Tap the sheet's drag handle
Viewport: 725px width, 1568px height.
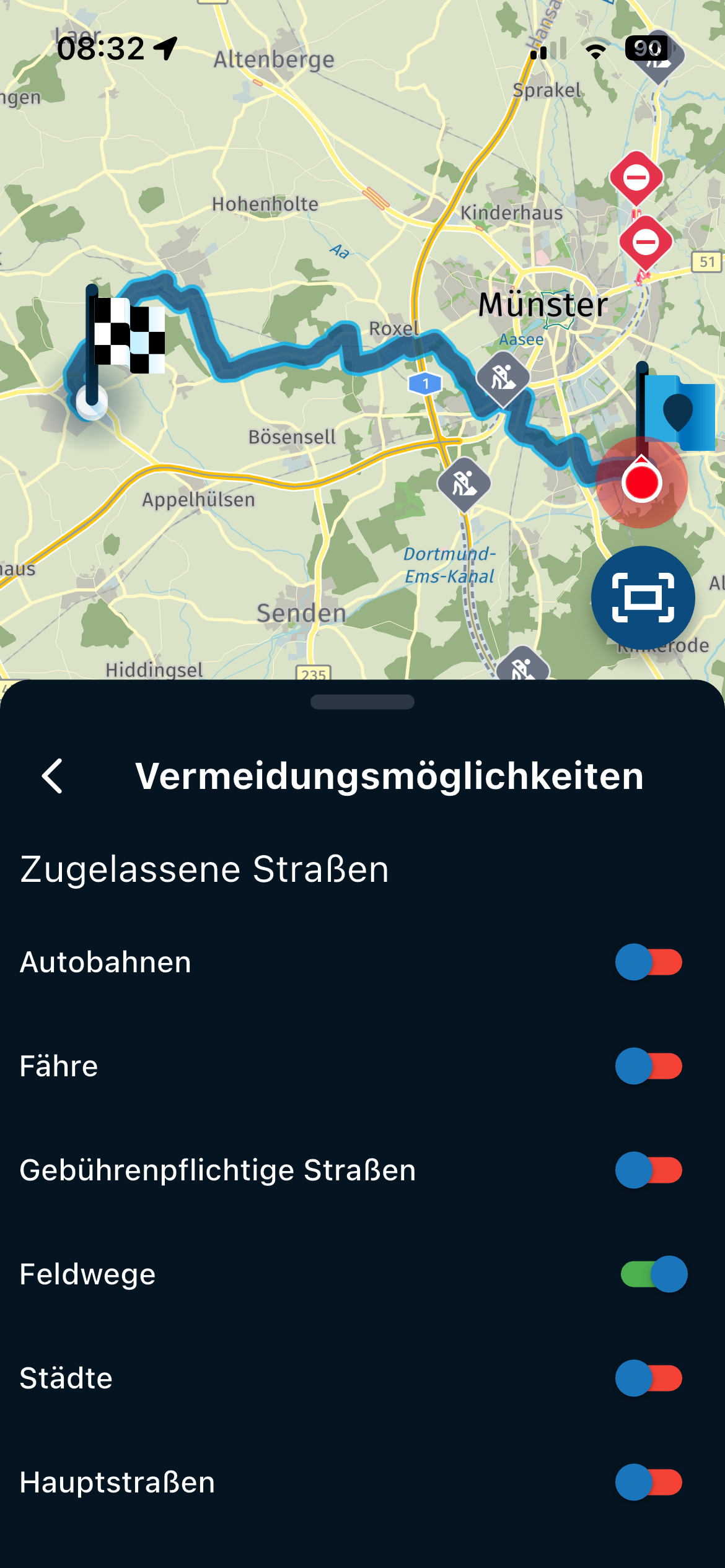pos(362,702)
